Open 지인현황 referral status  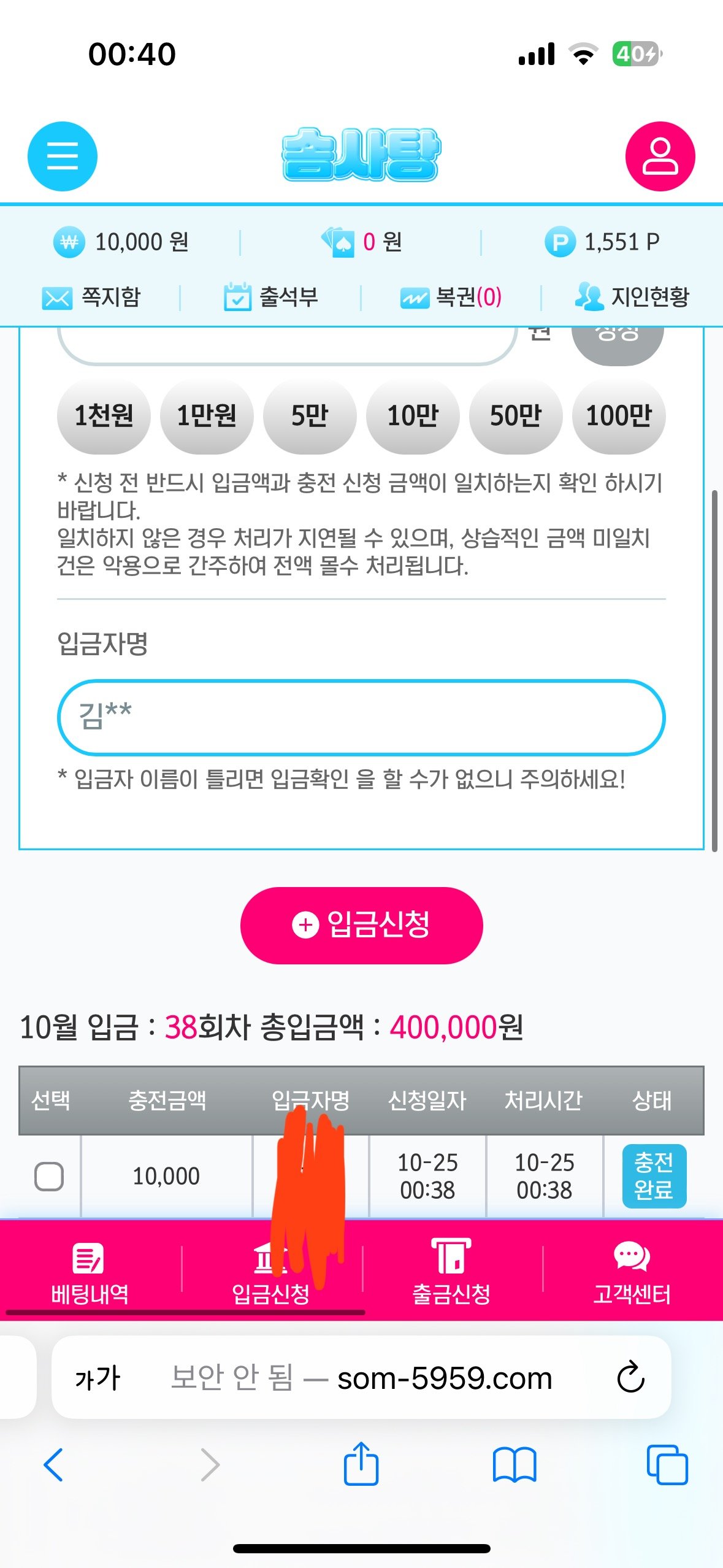point(632,298)
